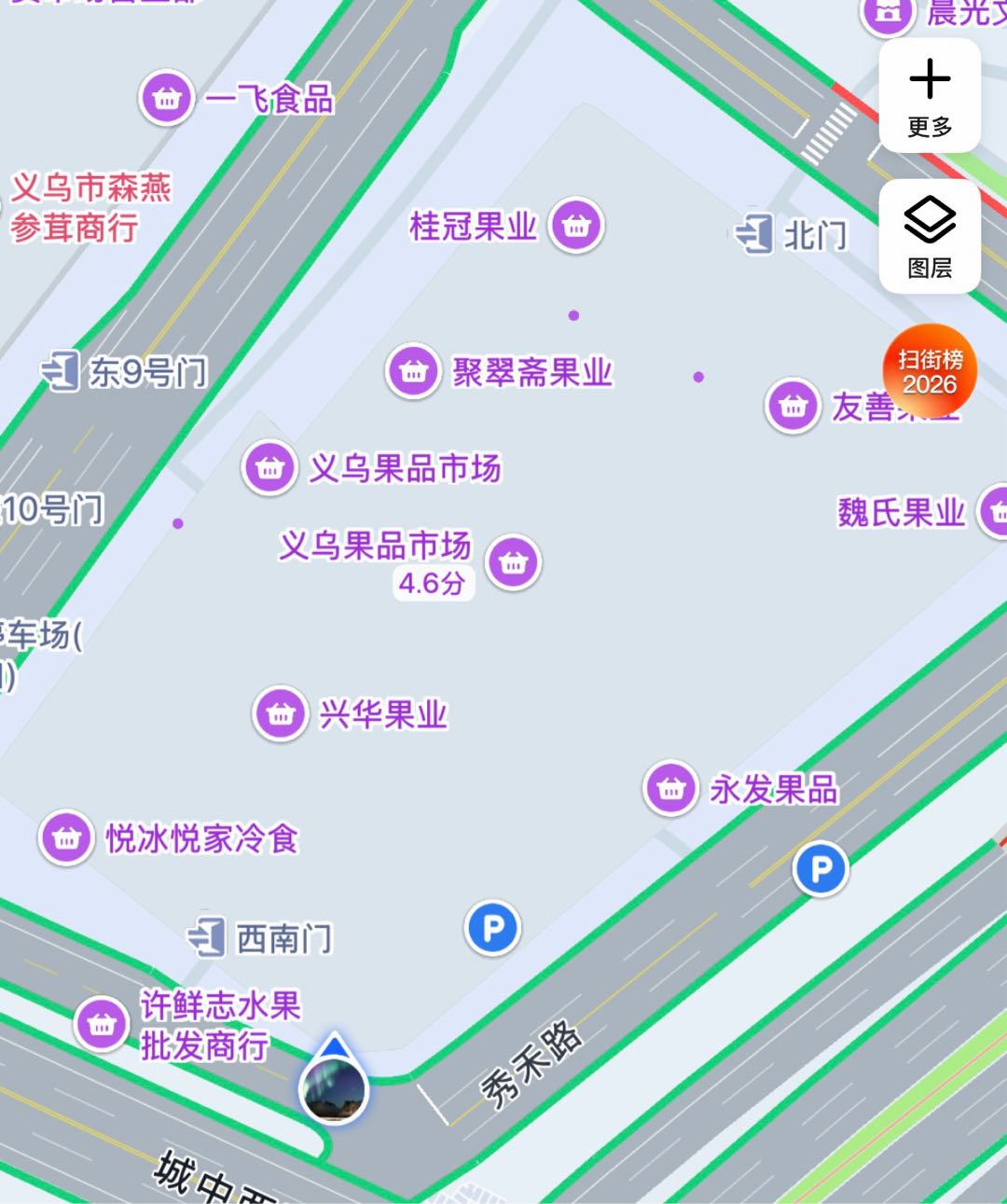Viewport: 1007px width, 1204px height.
Task: Open the 义乌市森燕参茸商行 label
Action: [90, 207]
